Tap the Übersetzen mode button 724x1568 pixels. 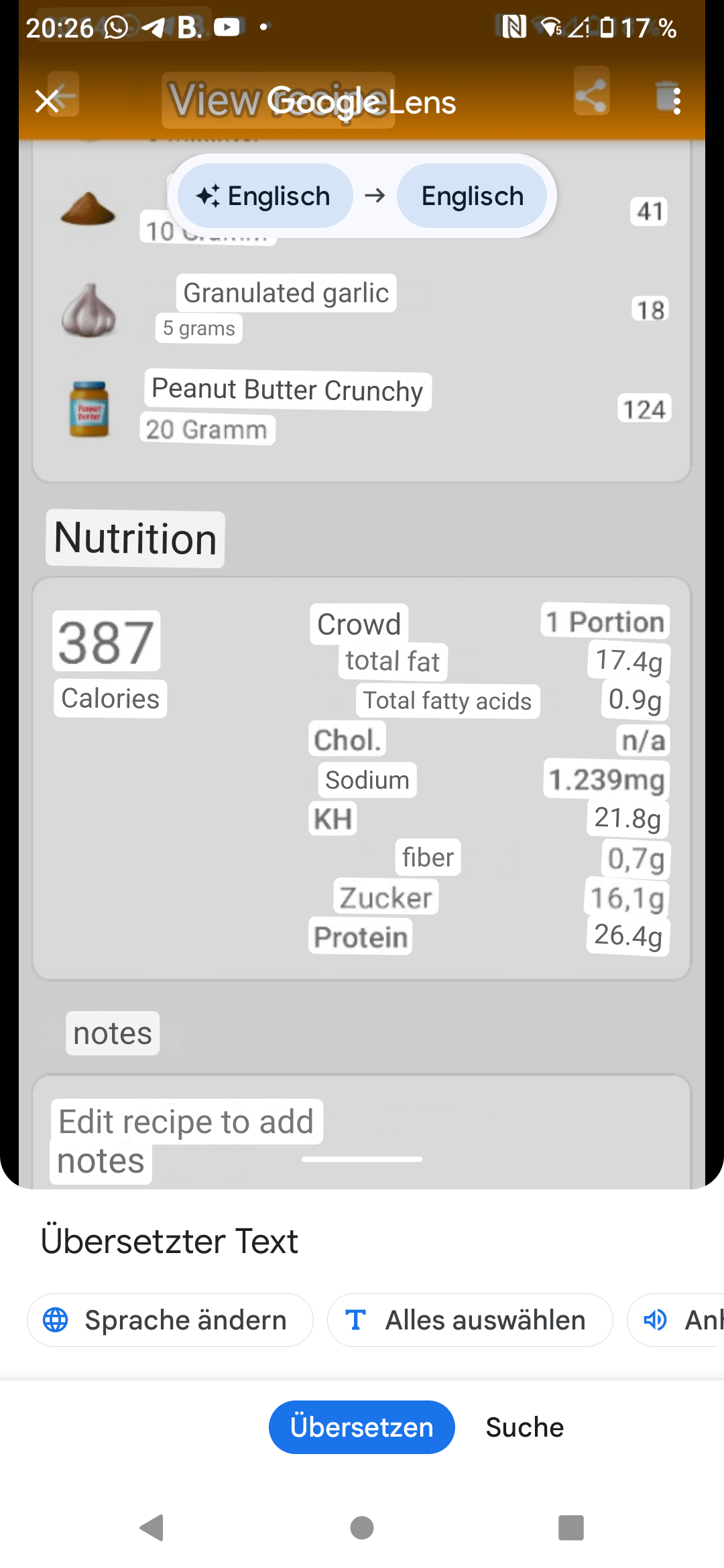362,1427
